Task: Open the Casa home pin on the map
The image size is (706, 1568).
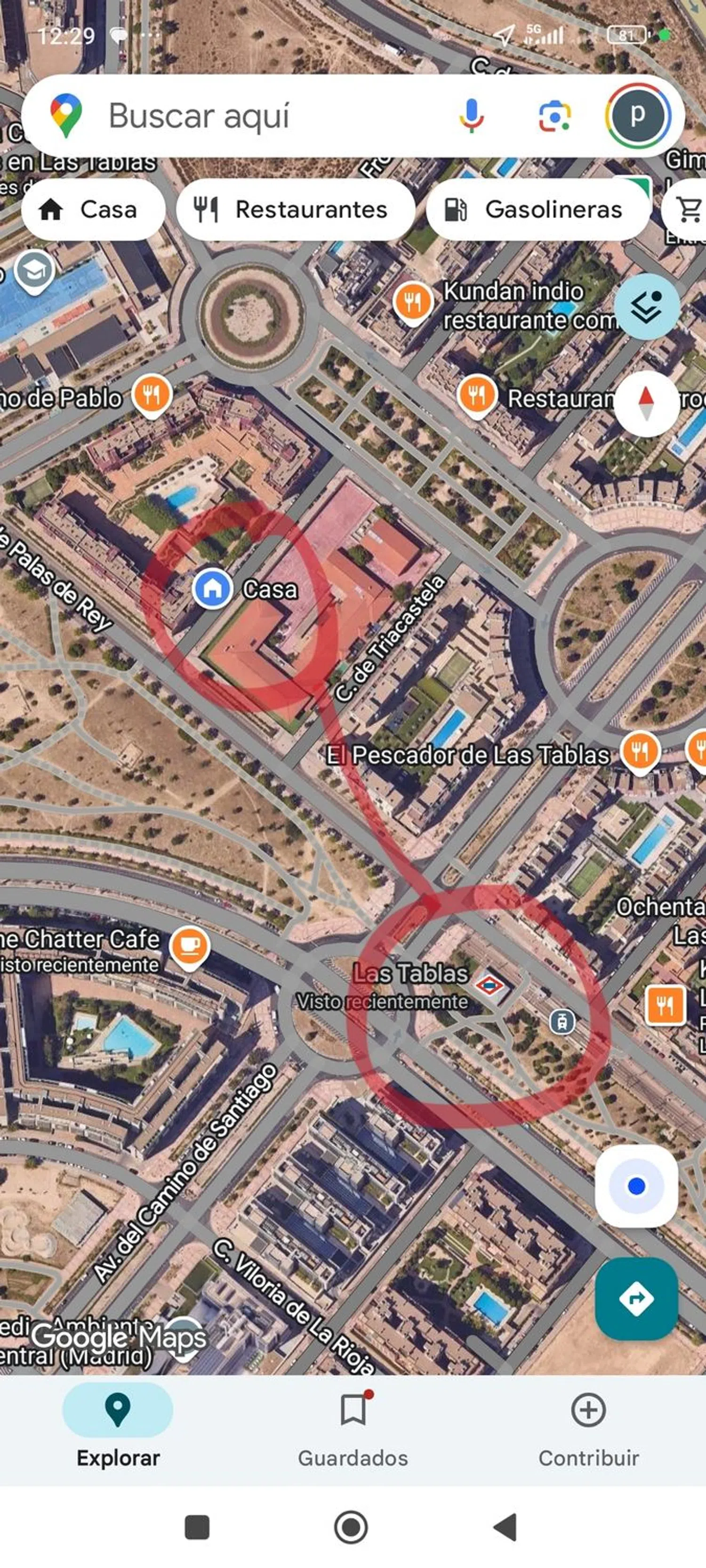Action: pyautogui.click(x=212, y=589)
